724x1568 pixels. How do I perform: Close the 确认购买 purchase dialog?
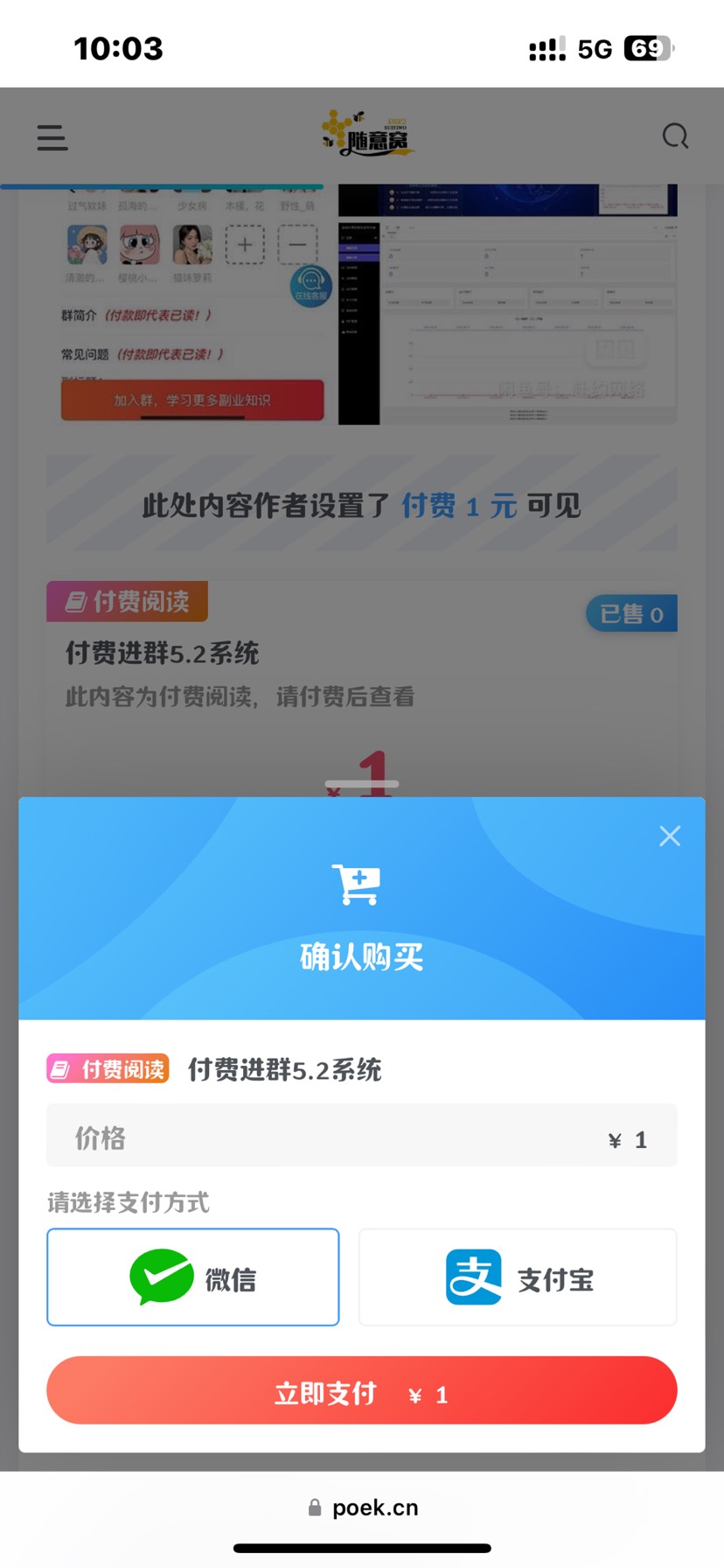tap(670, 836)
